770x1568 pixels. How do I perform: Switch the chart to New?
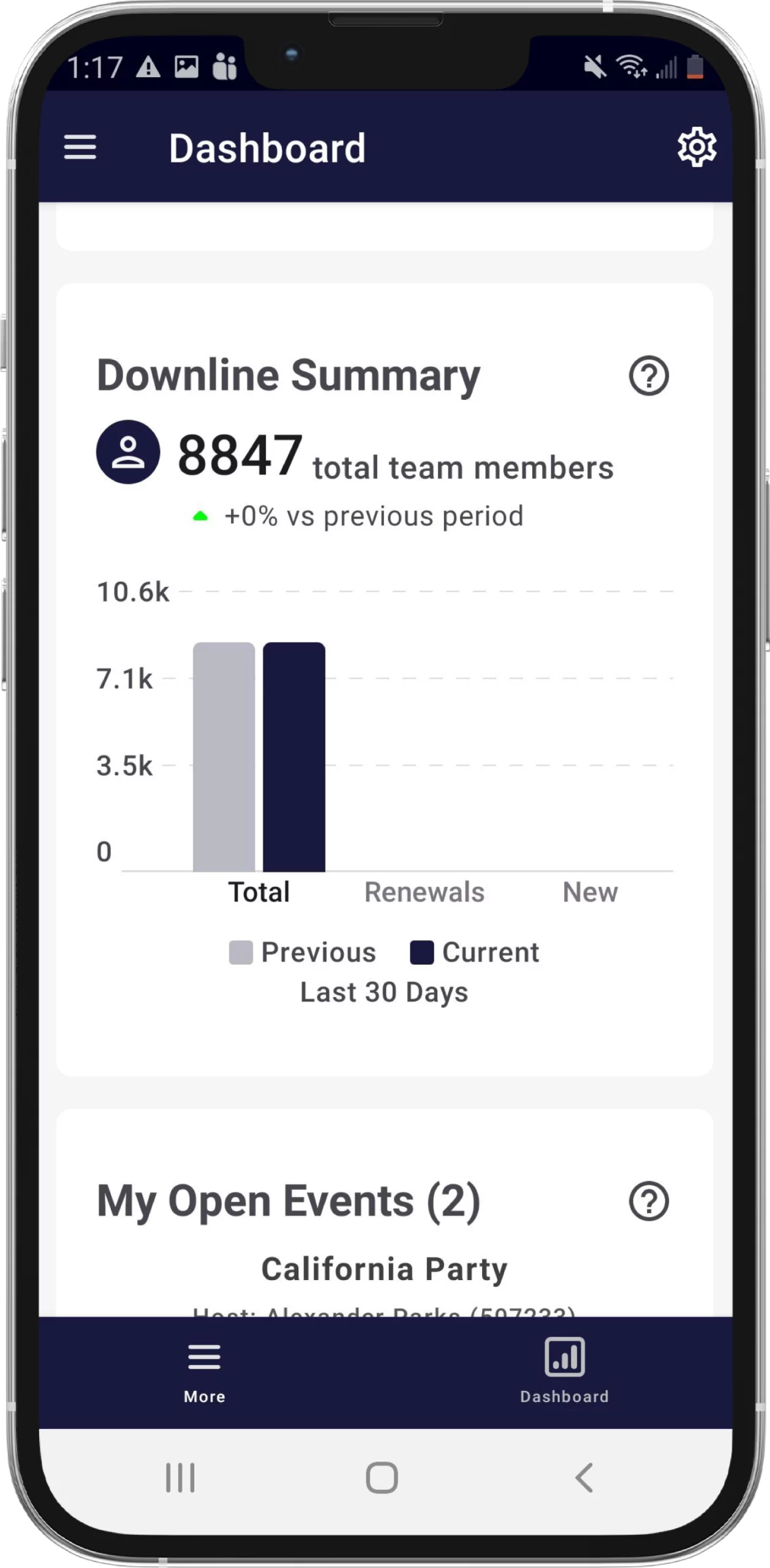click(x=590, y=892)
